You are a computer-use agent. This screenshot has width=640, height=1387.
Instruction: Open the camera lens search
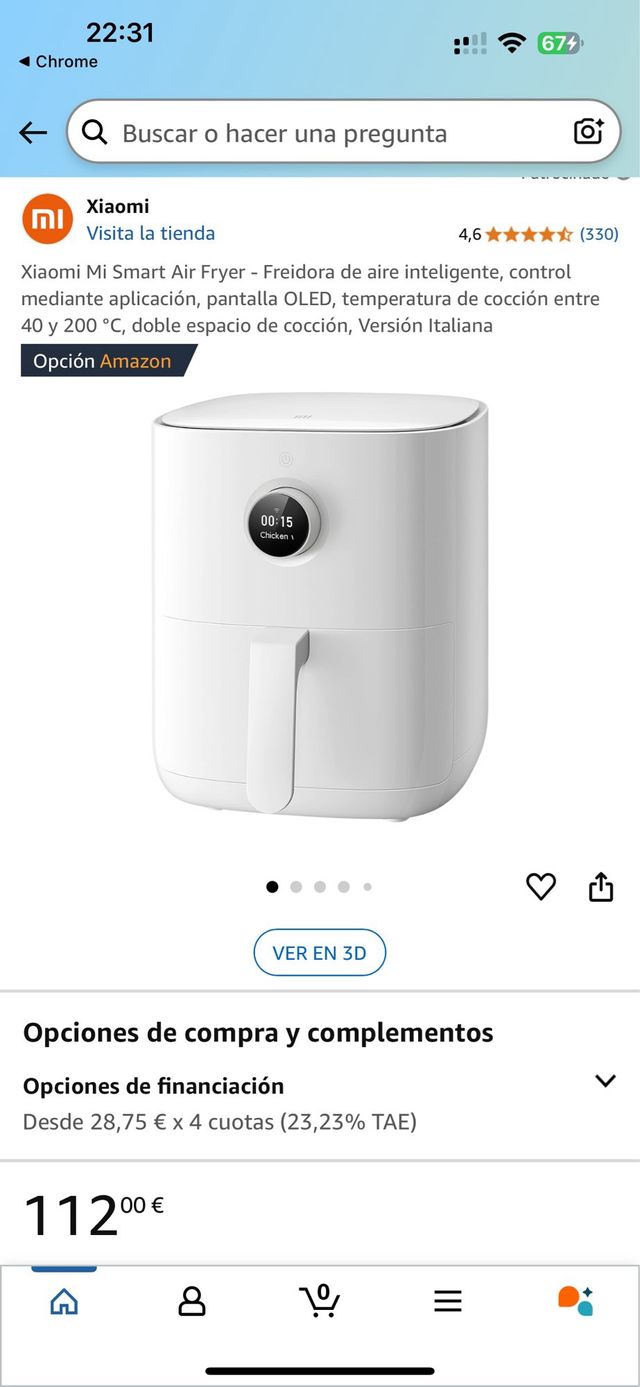click(588, 131)
